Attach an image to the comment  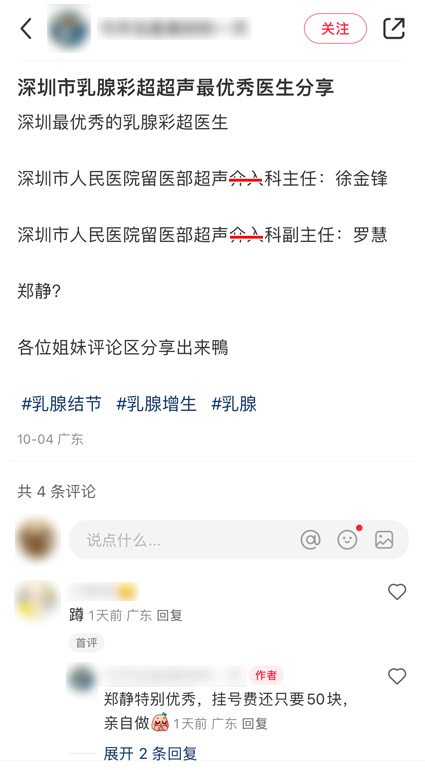(384, 540)
